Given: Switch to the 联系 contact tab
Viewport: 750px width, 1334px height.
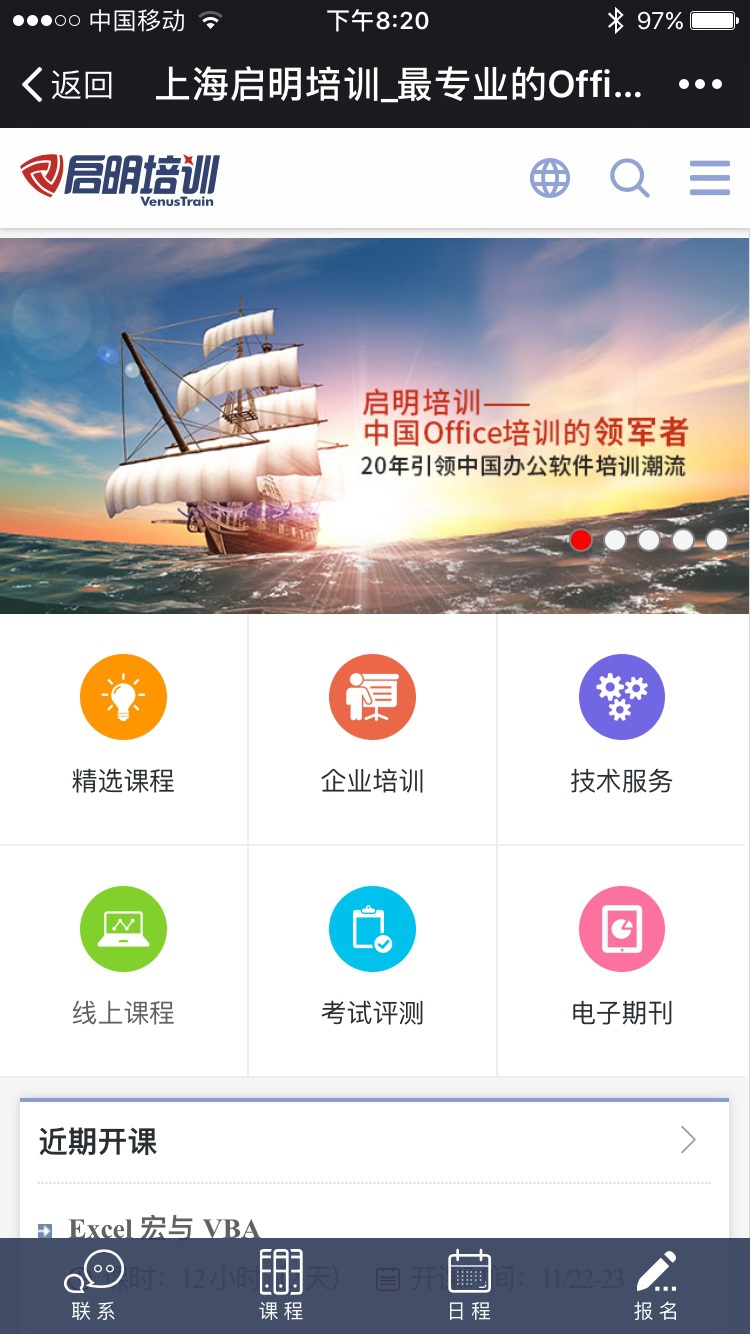Looking at the screenshot, I should (94, 1286).
